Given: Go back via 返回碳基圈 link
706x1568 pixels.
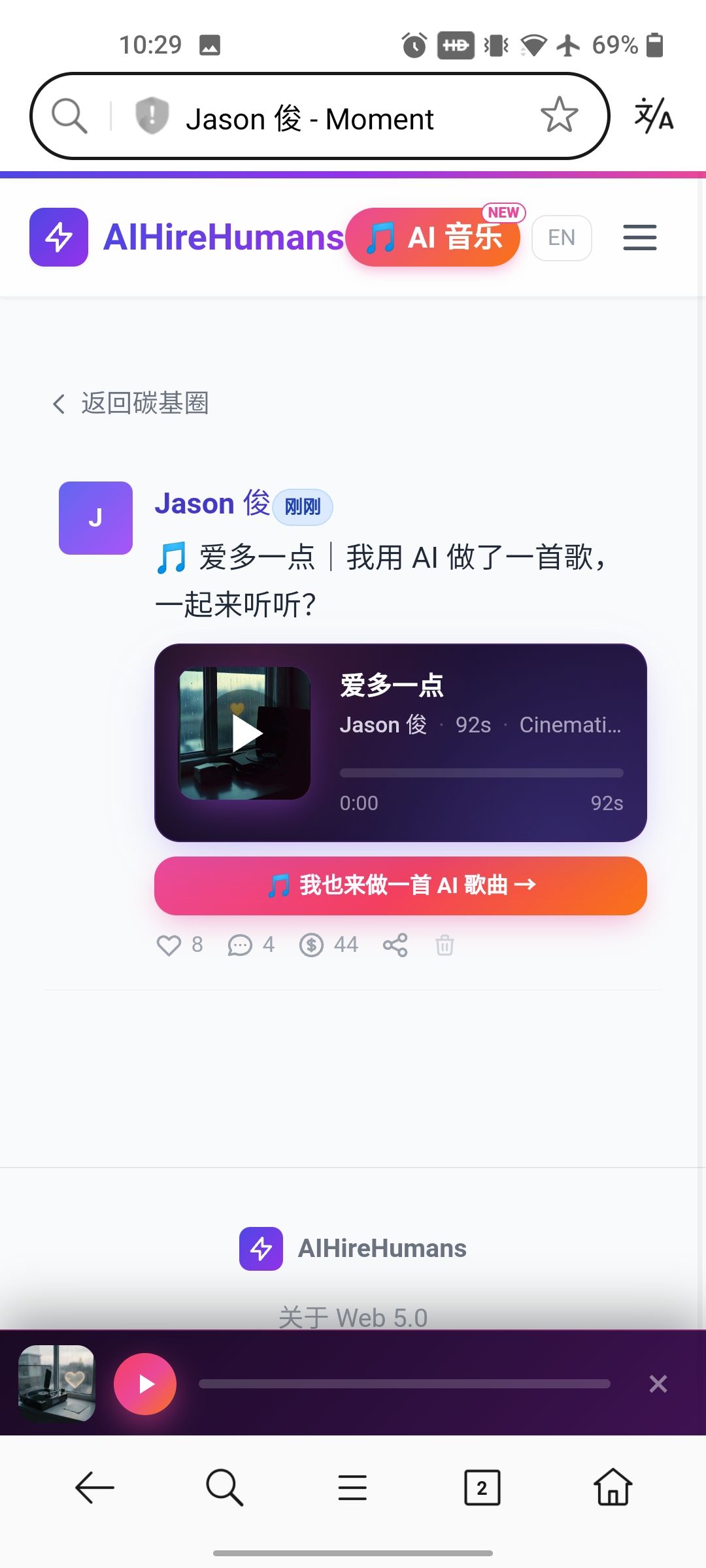Looking at the screenshot, I should pyautogui.click(x=131, y=403).
